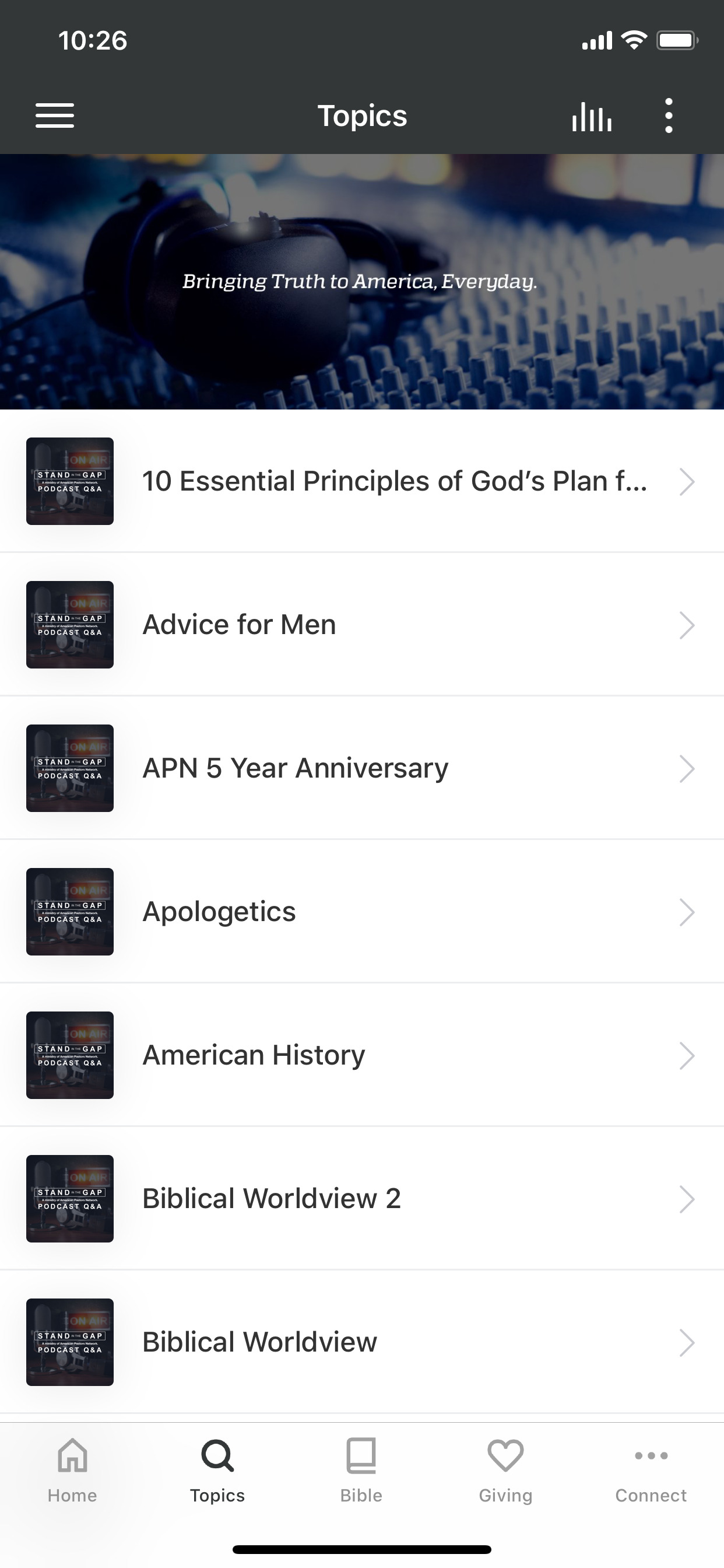The height and width of the screenshot is (1568, 724).
Task: Open 10 Essential Principles of God's Plan topic
Action: pos(362,481)
